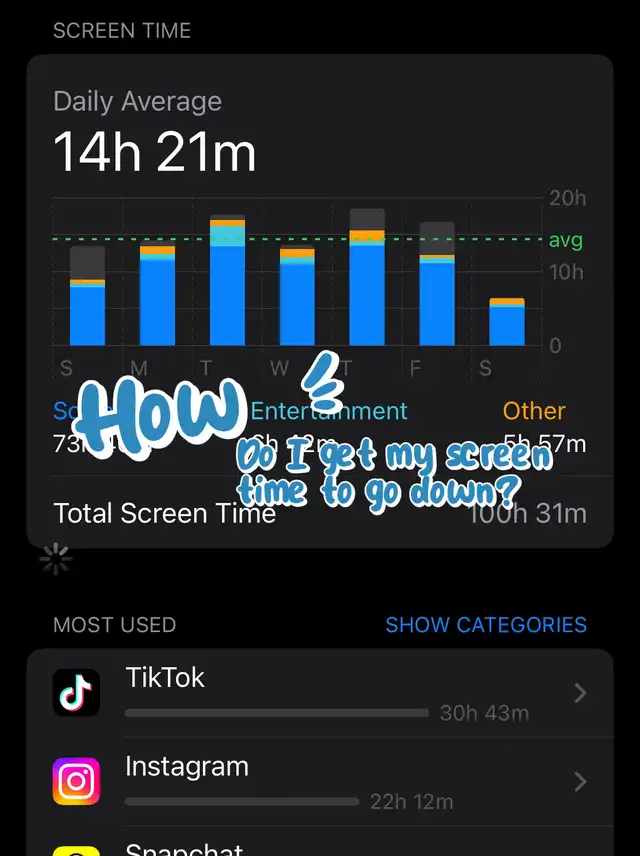Select the last Saturday bar in chart
640x856 pixels.
(x=506, y=323)
